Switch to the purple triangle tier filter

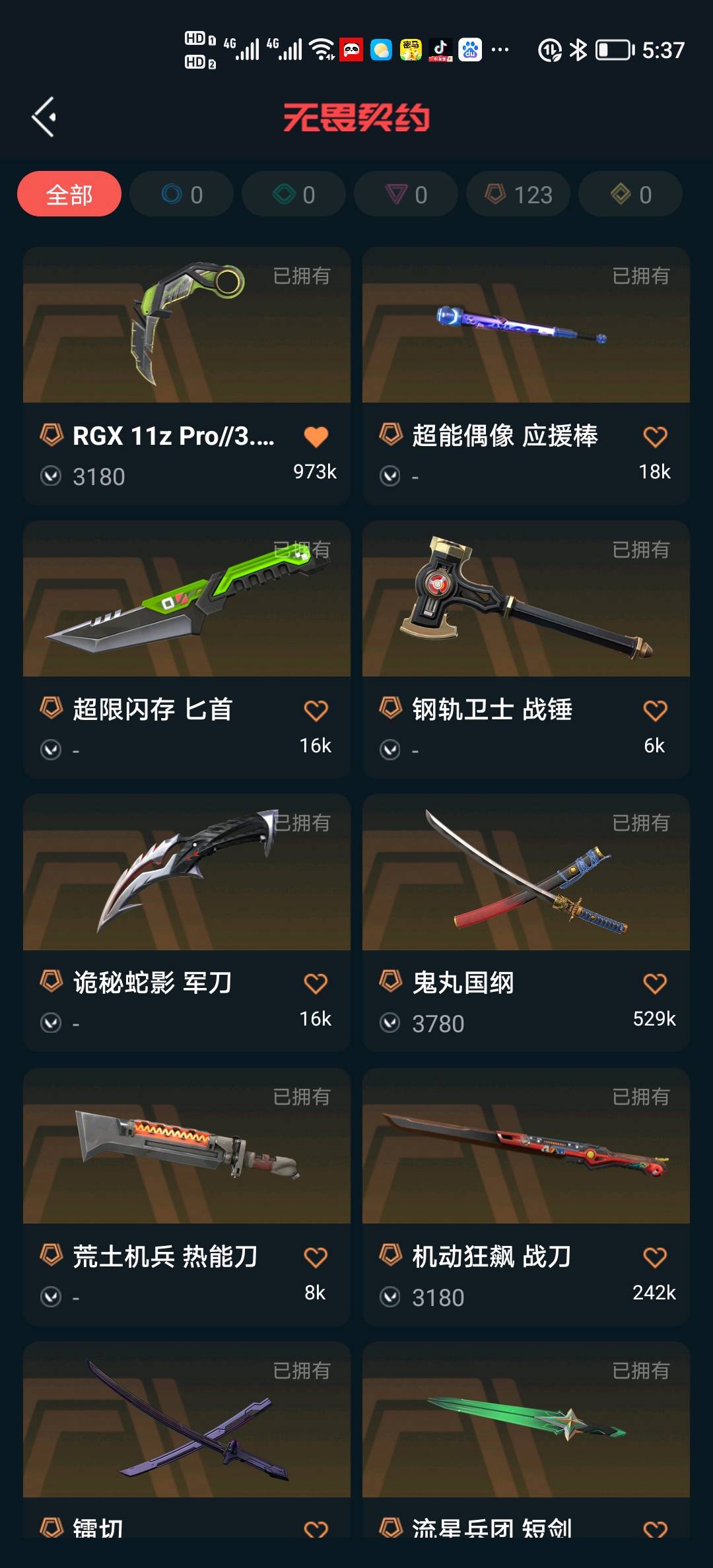406,195
